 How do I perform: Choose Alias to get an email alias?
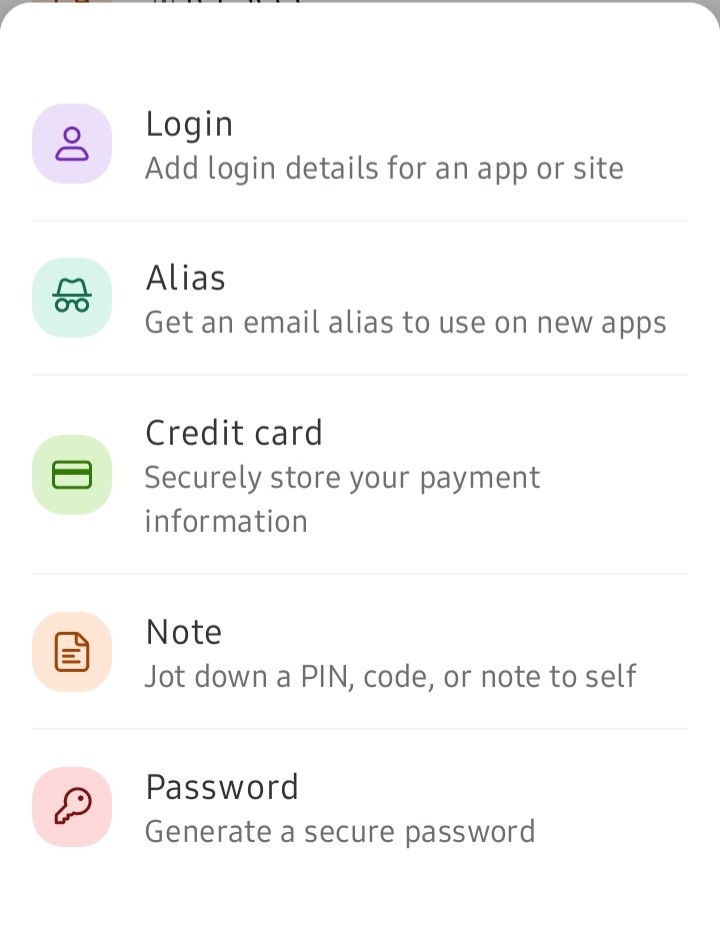pyautogui.click(x=360, y=299)
